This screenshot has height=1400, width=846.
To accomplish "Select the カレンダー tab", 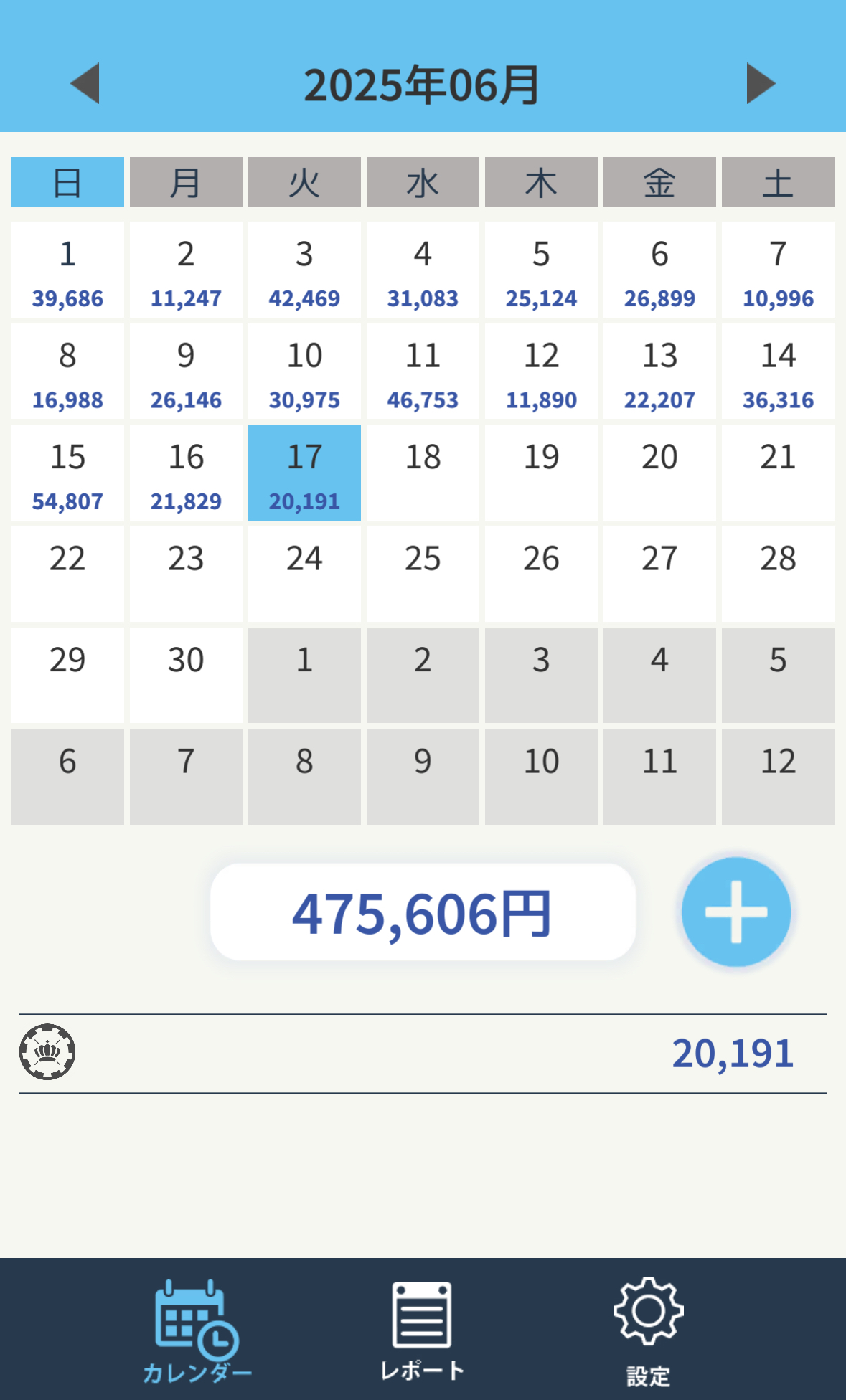I will pos(197,1331).
